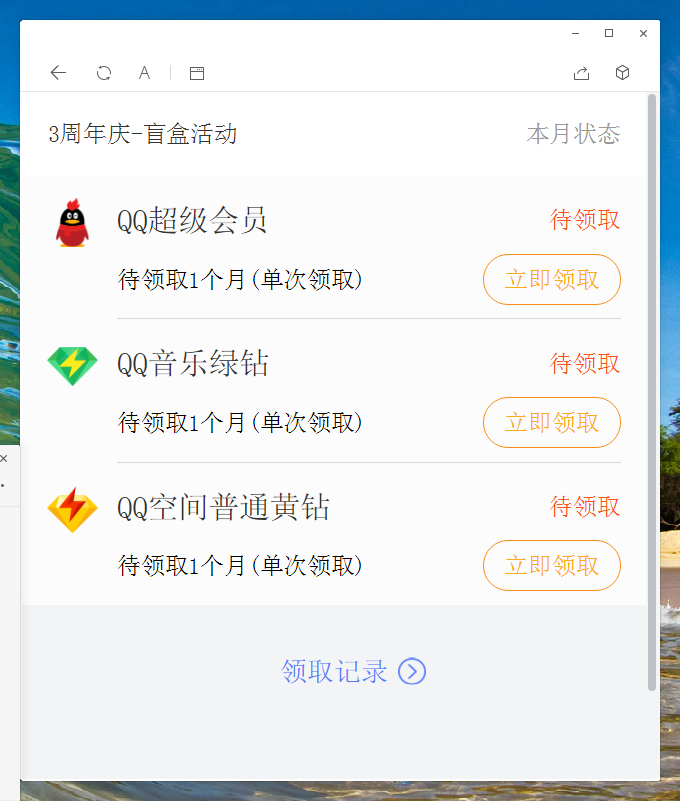Image resolution: width=680 pixels, height=801 pixels.
Task: Share this page
Action: click(x=581, y=73)
